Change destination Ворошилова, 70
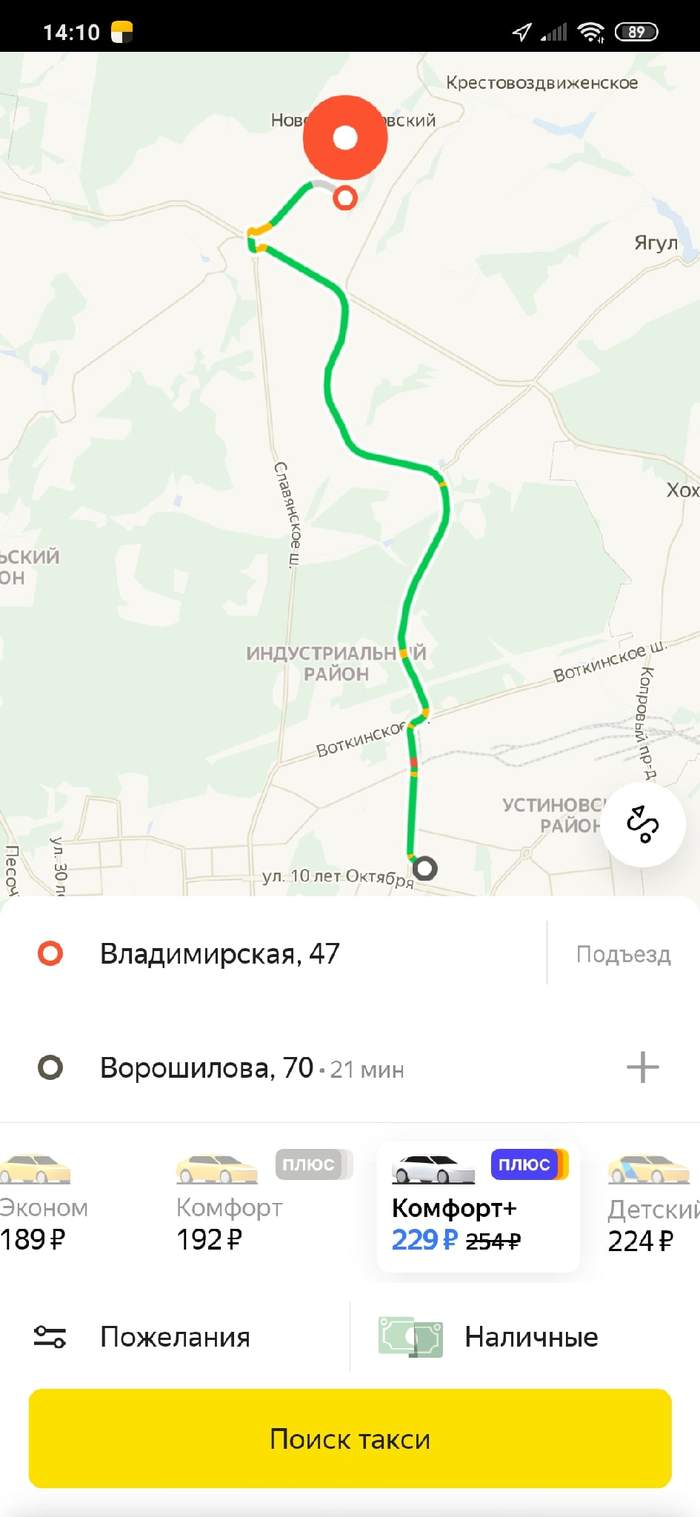The height and width of the screenshot is (1517, 700). coord(207,1068)
